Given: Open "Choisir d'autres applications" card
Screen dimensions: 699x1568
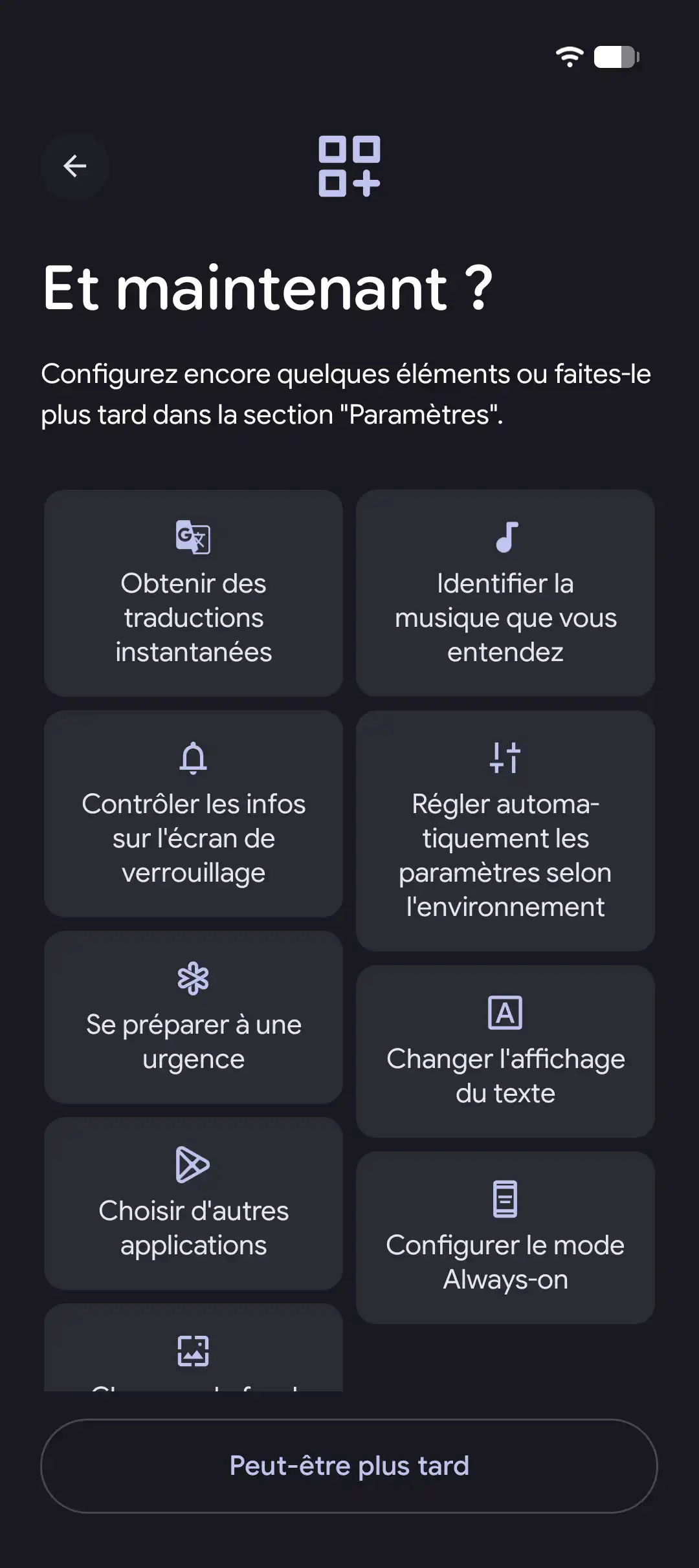Looking at the screenshot, I should click(194, 1203).
